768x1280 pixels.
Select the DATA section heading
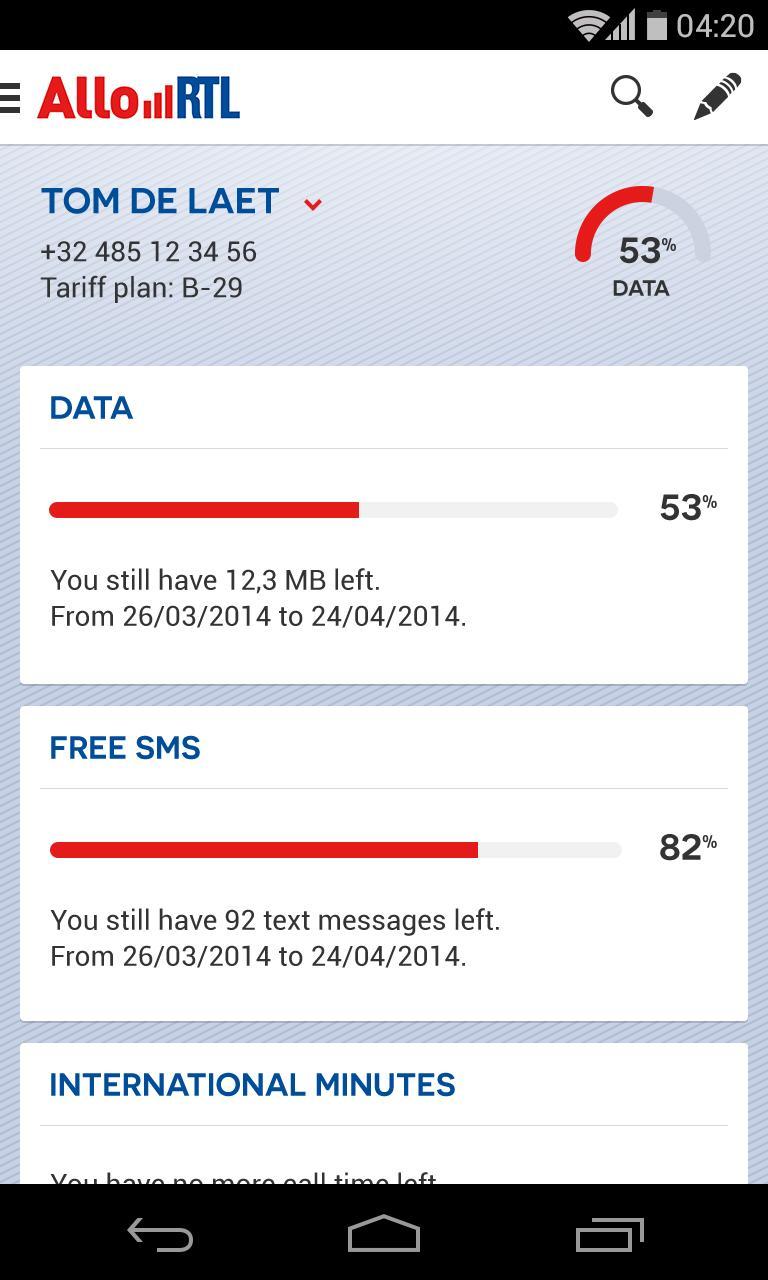point(91,408)
